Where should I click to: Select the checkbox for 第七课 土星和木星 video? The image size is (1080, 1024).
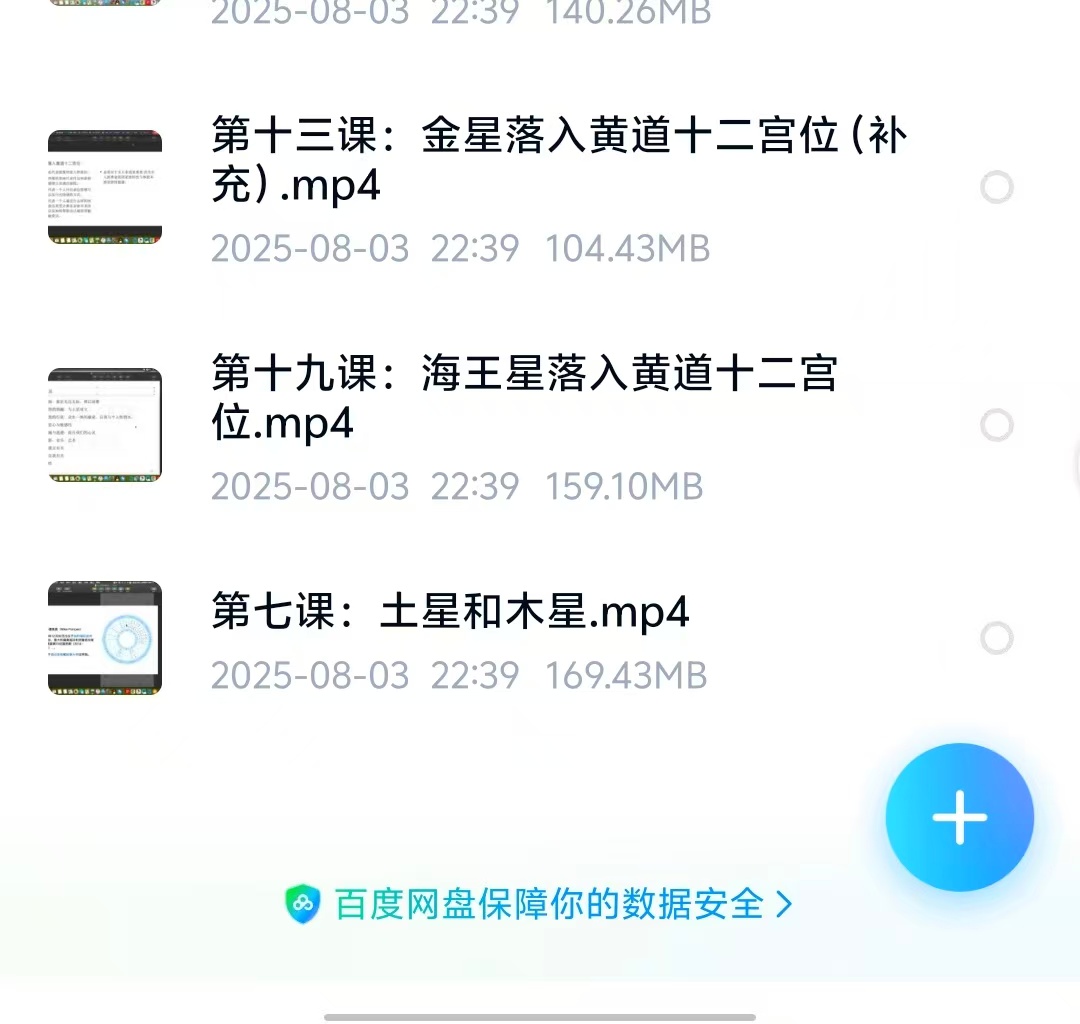(996, 638)
